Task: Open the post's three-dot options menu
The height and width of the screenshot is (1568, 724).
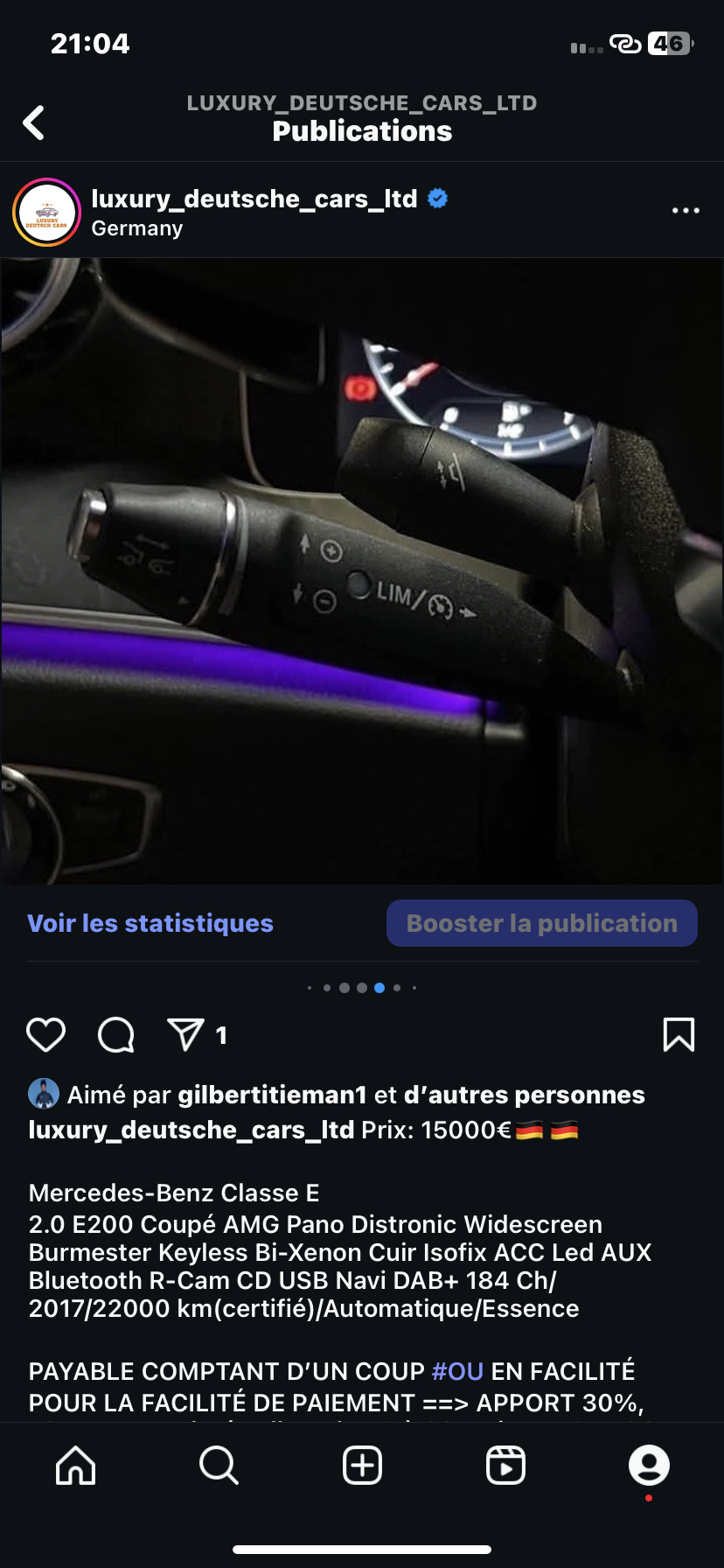Action: coord(686,211)
